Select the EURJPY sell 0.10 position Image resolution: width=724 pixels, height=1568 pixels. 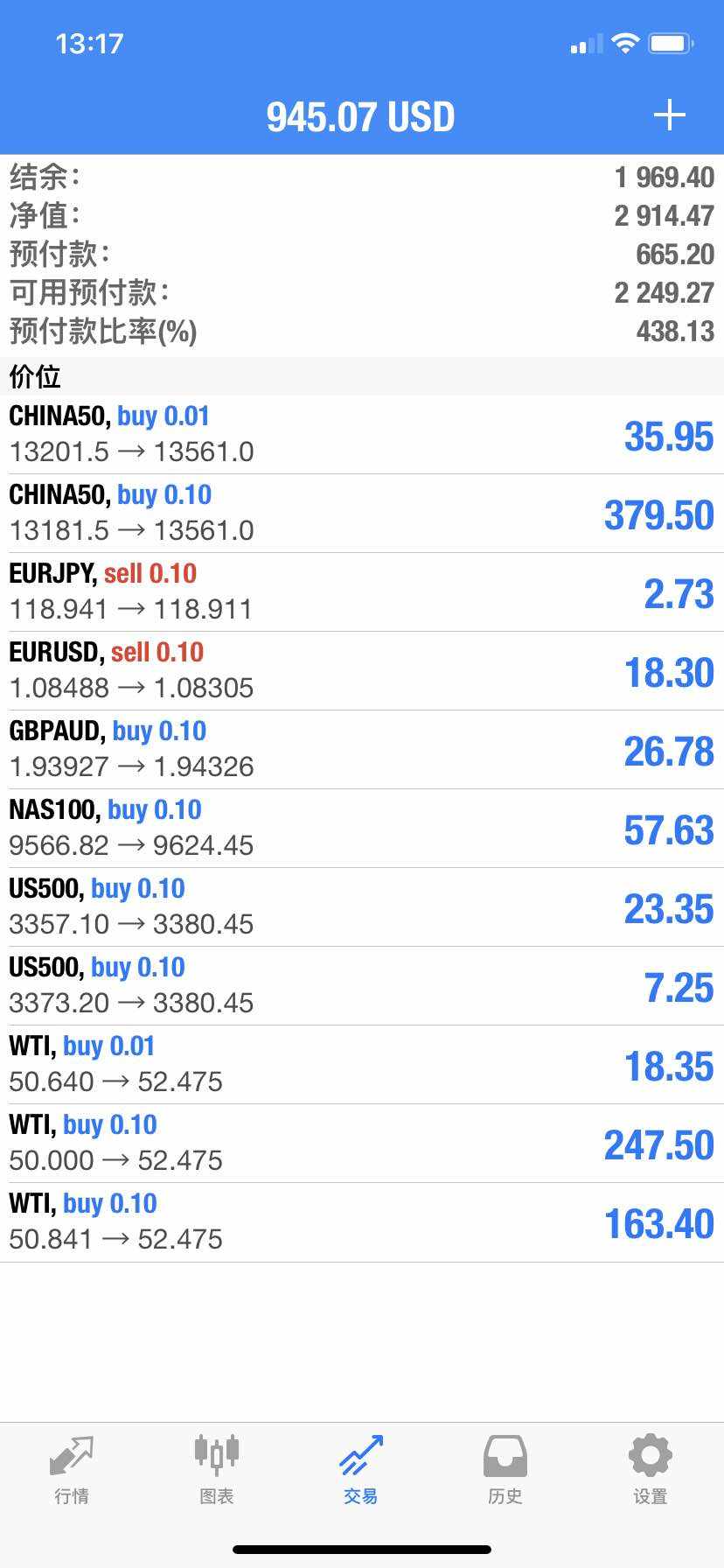362,592
